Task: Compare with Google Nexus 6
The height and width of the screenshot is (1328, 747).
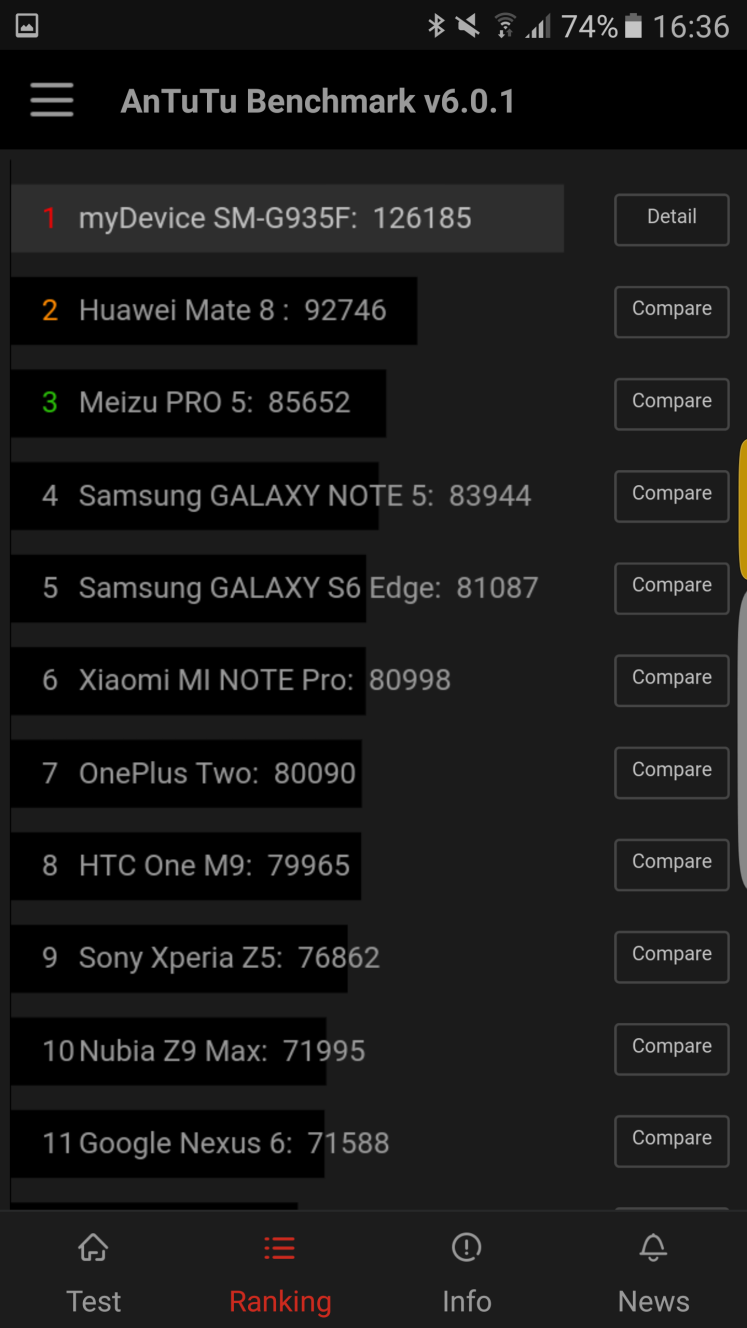Action: click(x=671, y=1140)
